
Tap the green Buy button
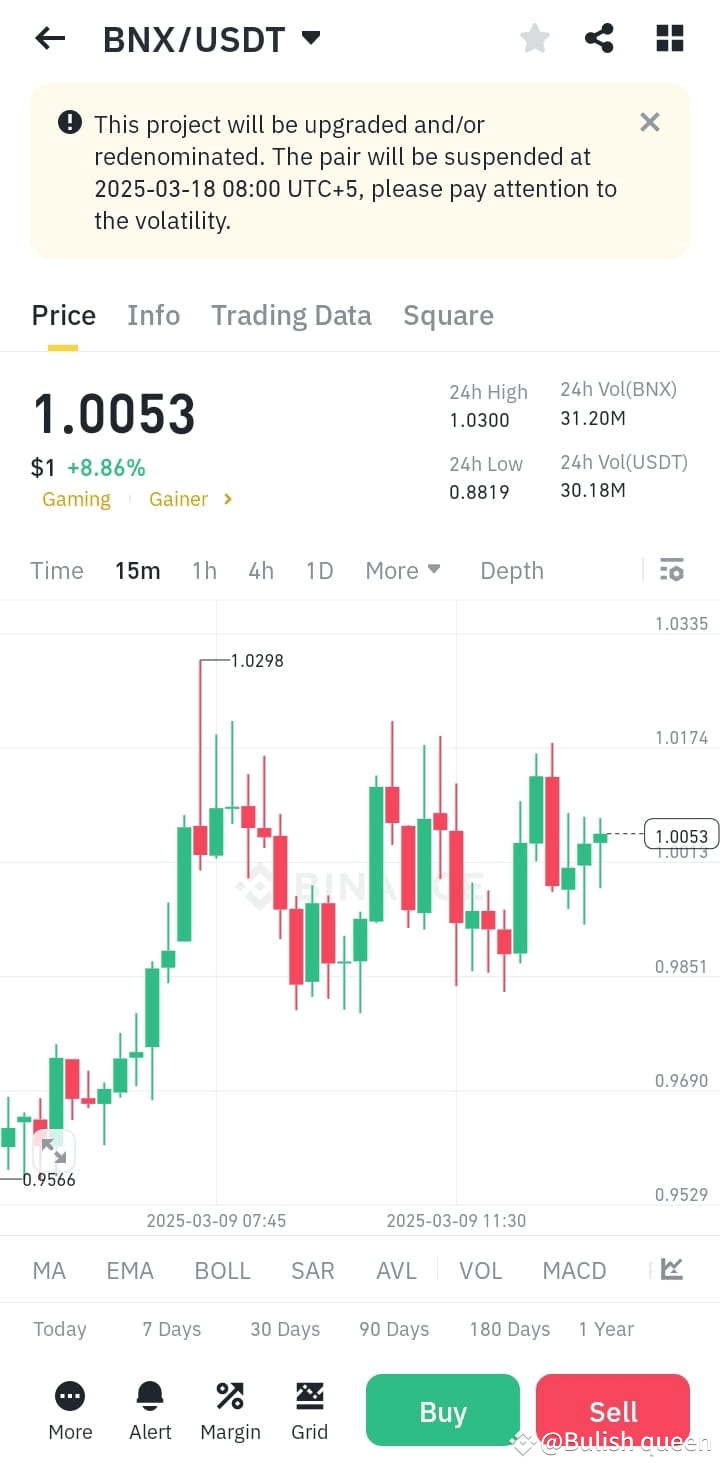click(442, 1411)
